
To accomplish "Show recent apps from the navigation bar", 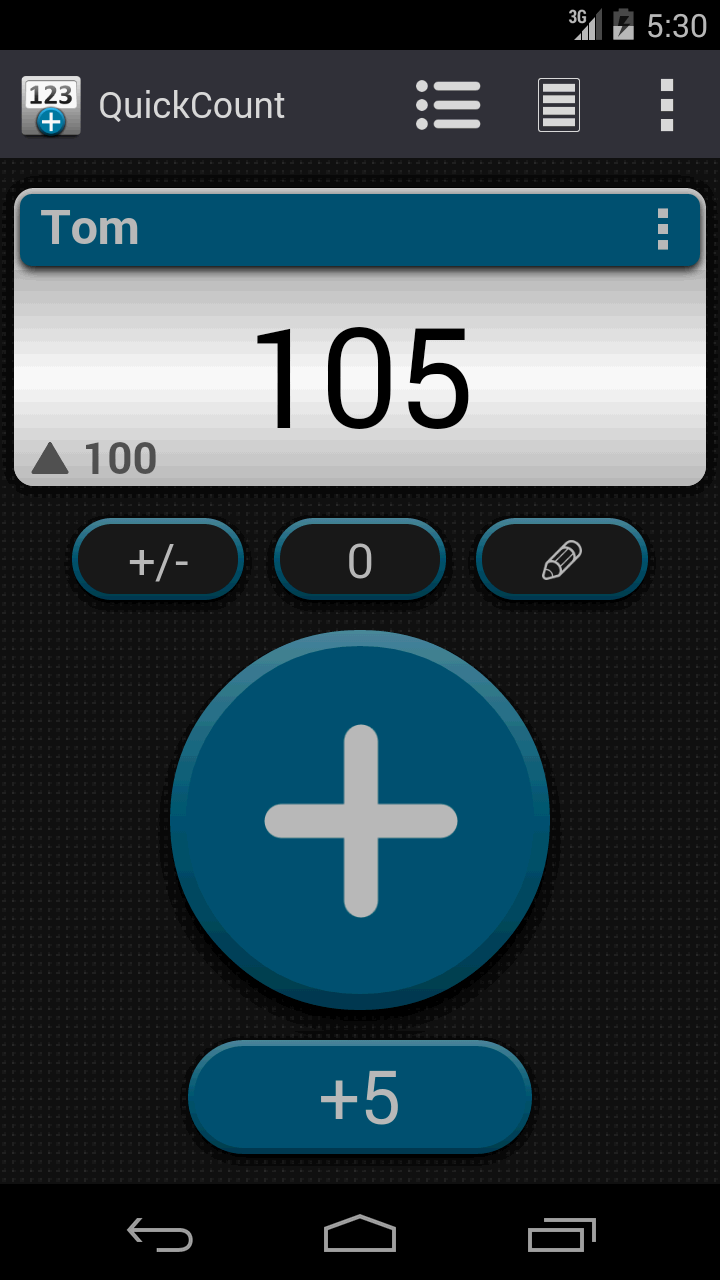I will 561,1234.
